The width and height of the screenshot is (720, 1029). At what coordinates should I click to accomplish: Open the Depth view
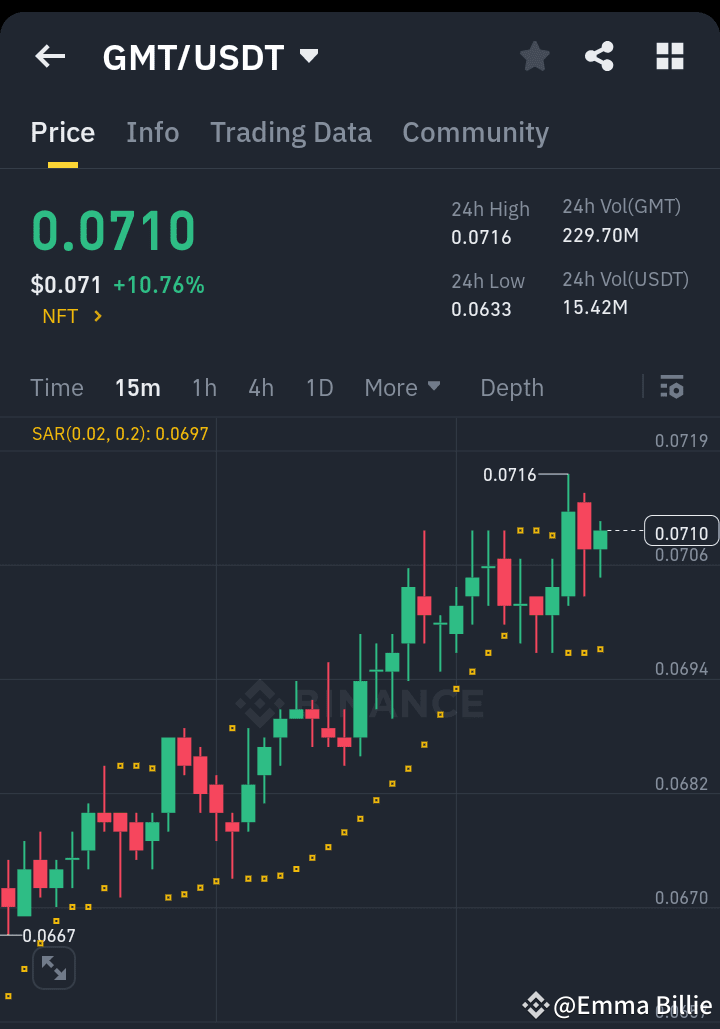tap(512, 388)
